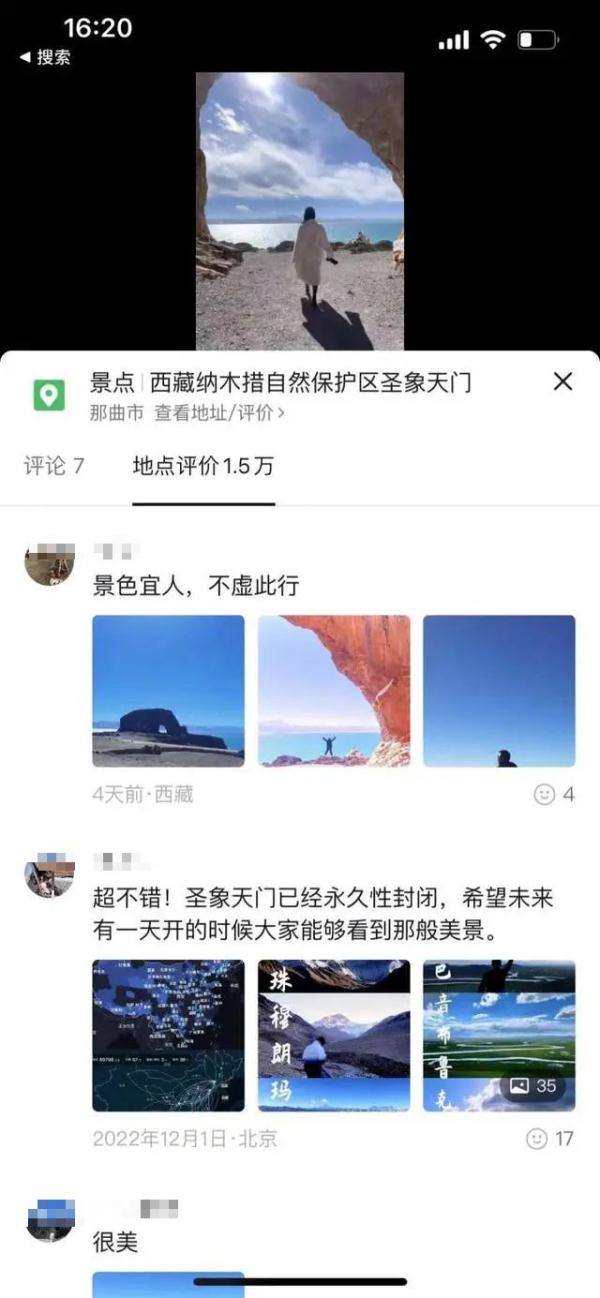View the 珠穆朗玛 photo
The height and width of the screenshot is (1298, 600).
pos(334,1036)
